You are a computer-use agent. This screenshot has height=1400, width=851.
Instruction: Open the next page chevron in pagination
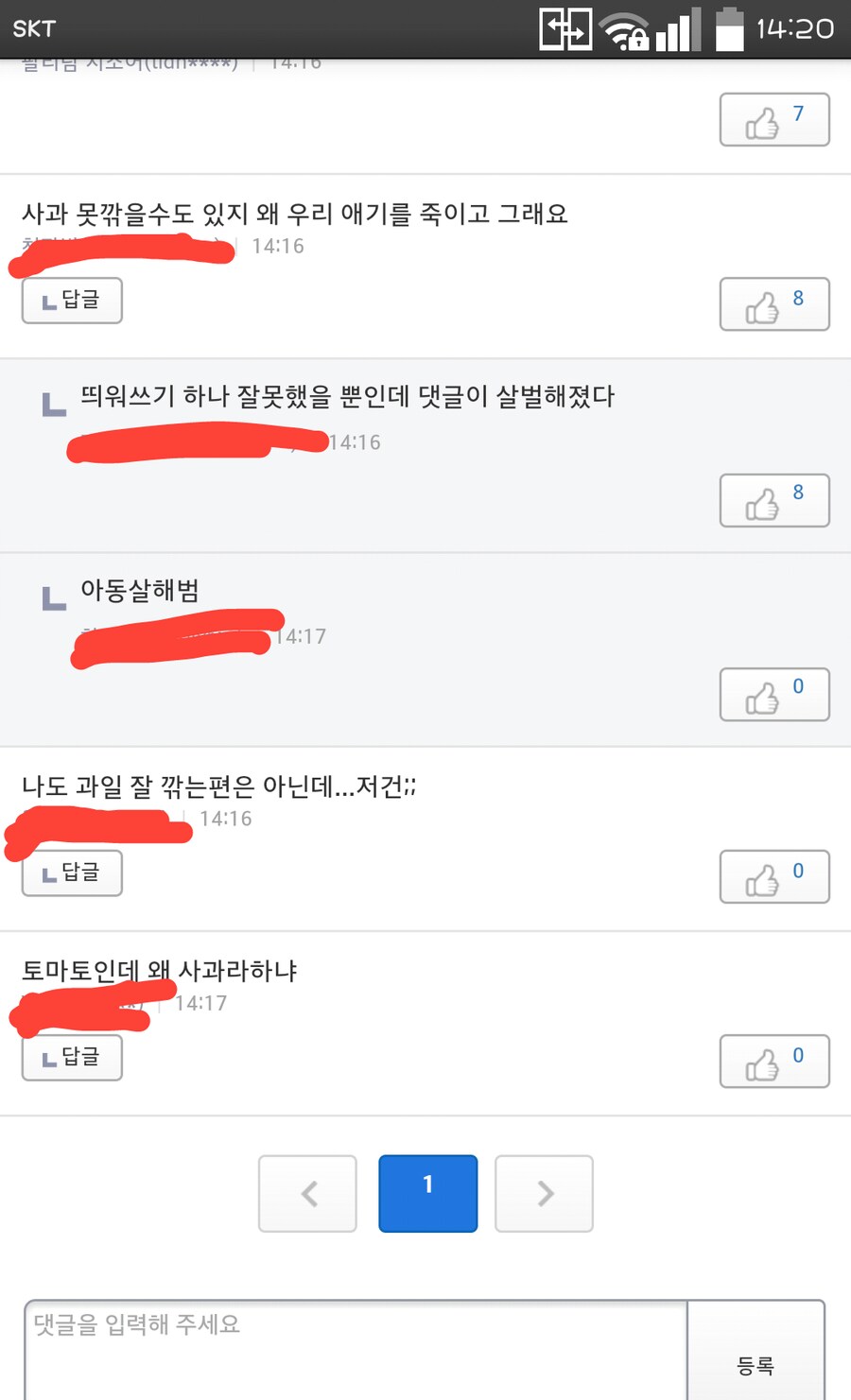pyautogui.click(x=544, y=1193)
